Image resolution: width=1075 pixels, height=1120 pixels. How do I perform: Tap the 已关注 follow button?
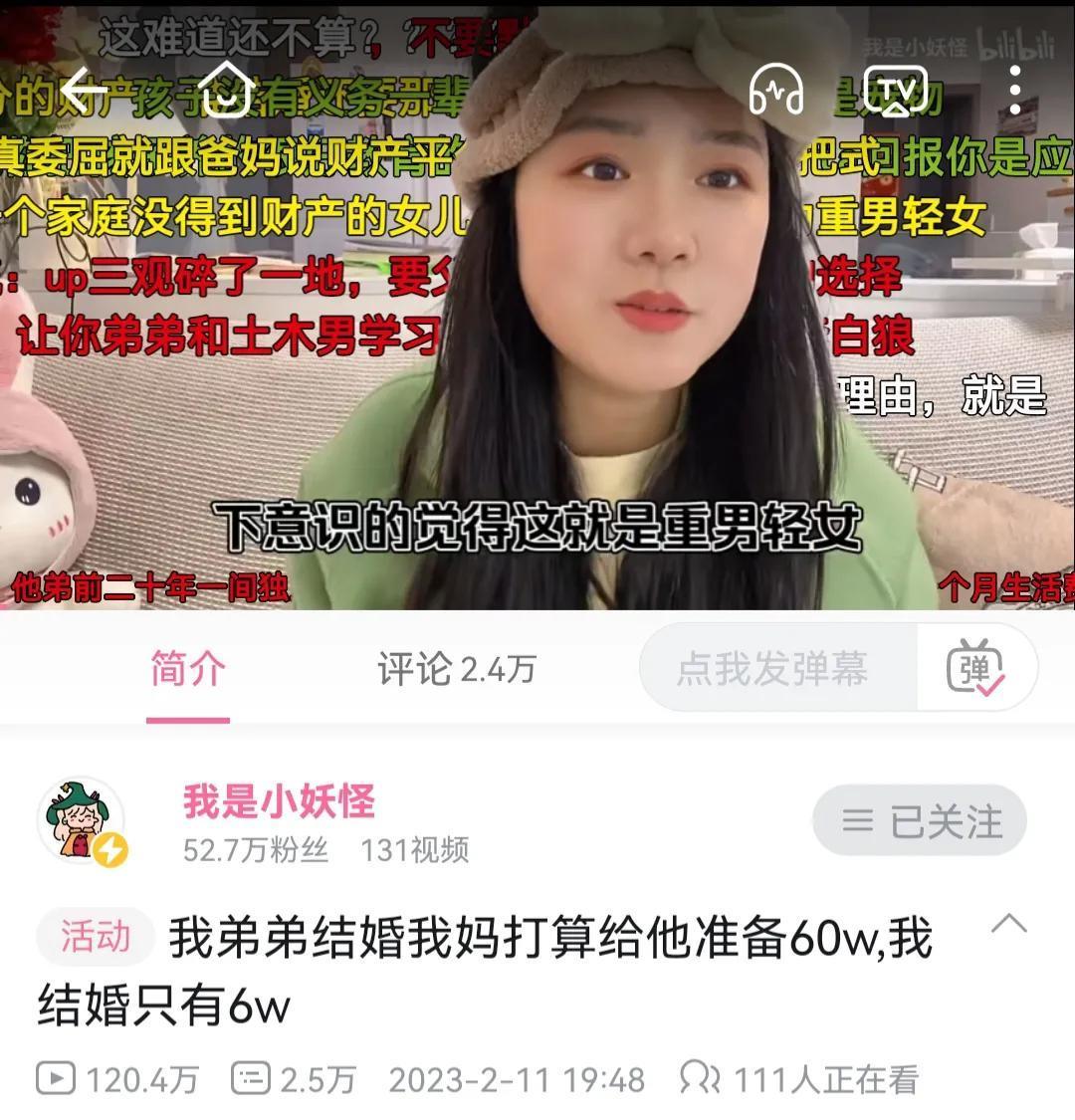[x=919, y=821]
